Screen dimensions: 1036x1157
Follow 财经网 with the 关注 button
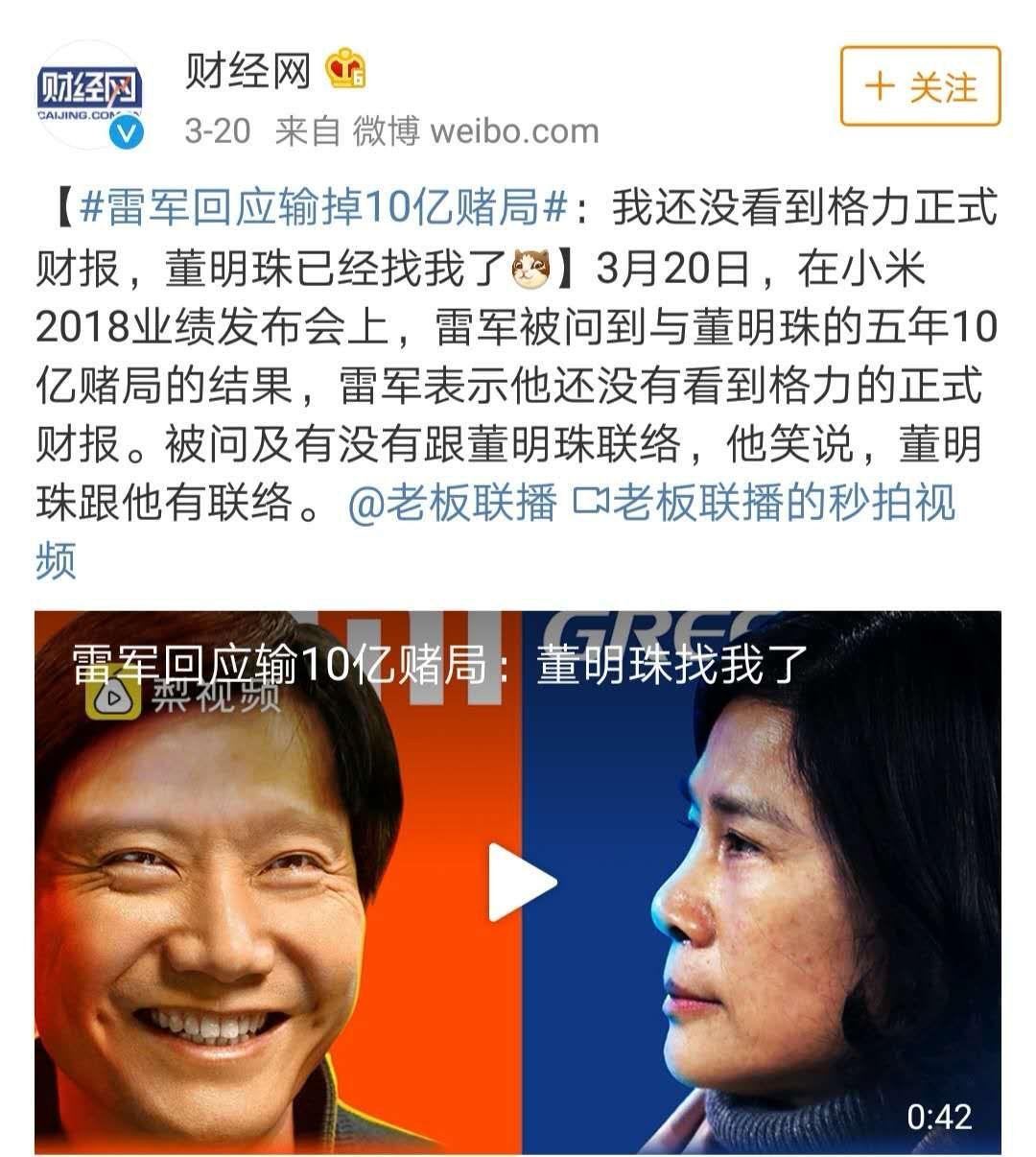[920, 87]
